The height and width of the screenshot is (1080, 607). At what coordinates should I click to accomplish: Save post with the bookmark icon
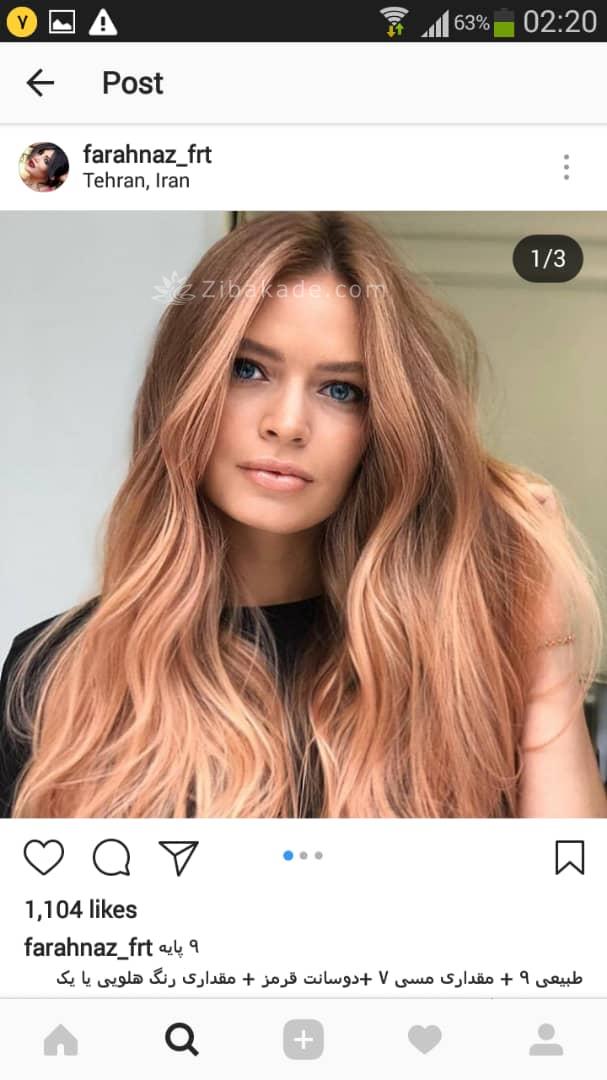569,857
